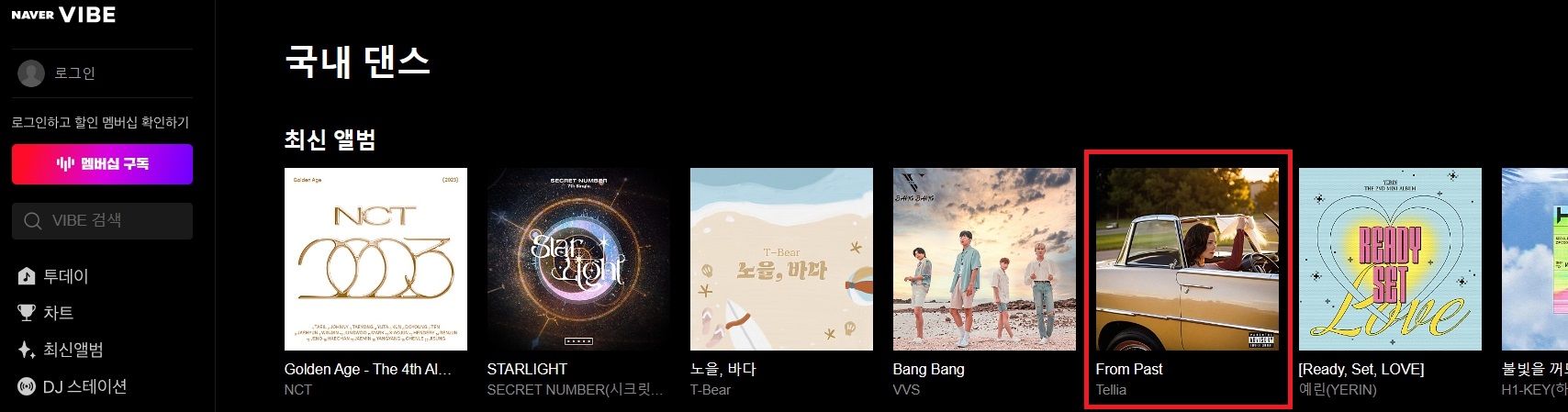Go home via the NAVER VIBE logo
1568x412 pixels.
[63, 15]
